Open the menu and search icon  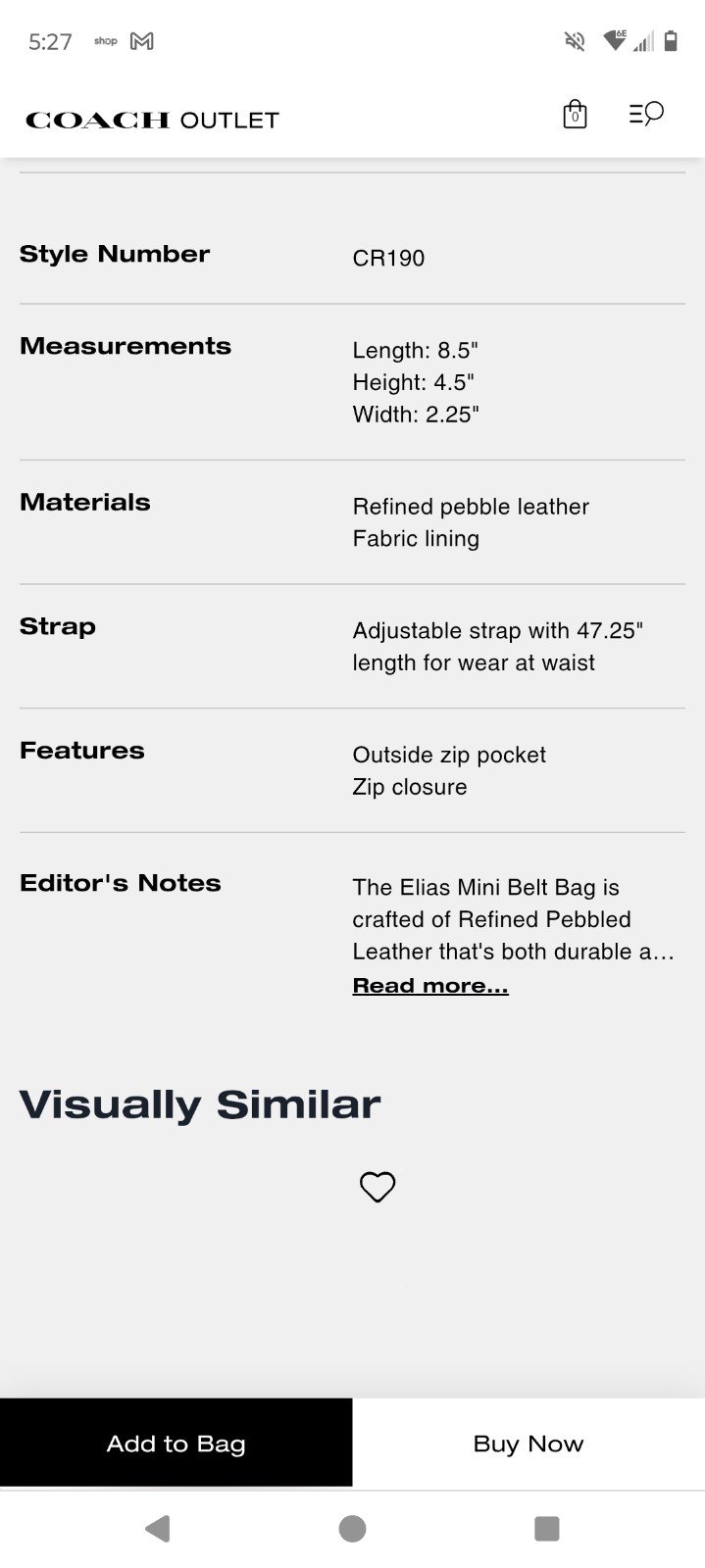(646, 115)
